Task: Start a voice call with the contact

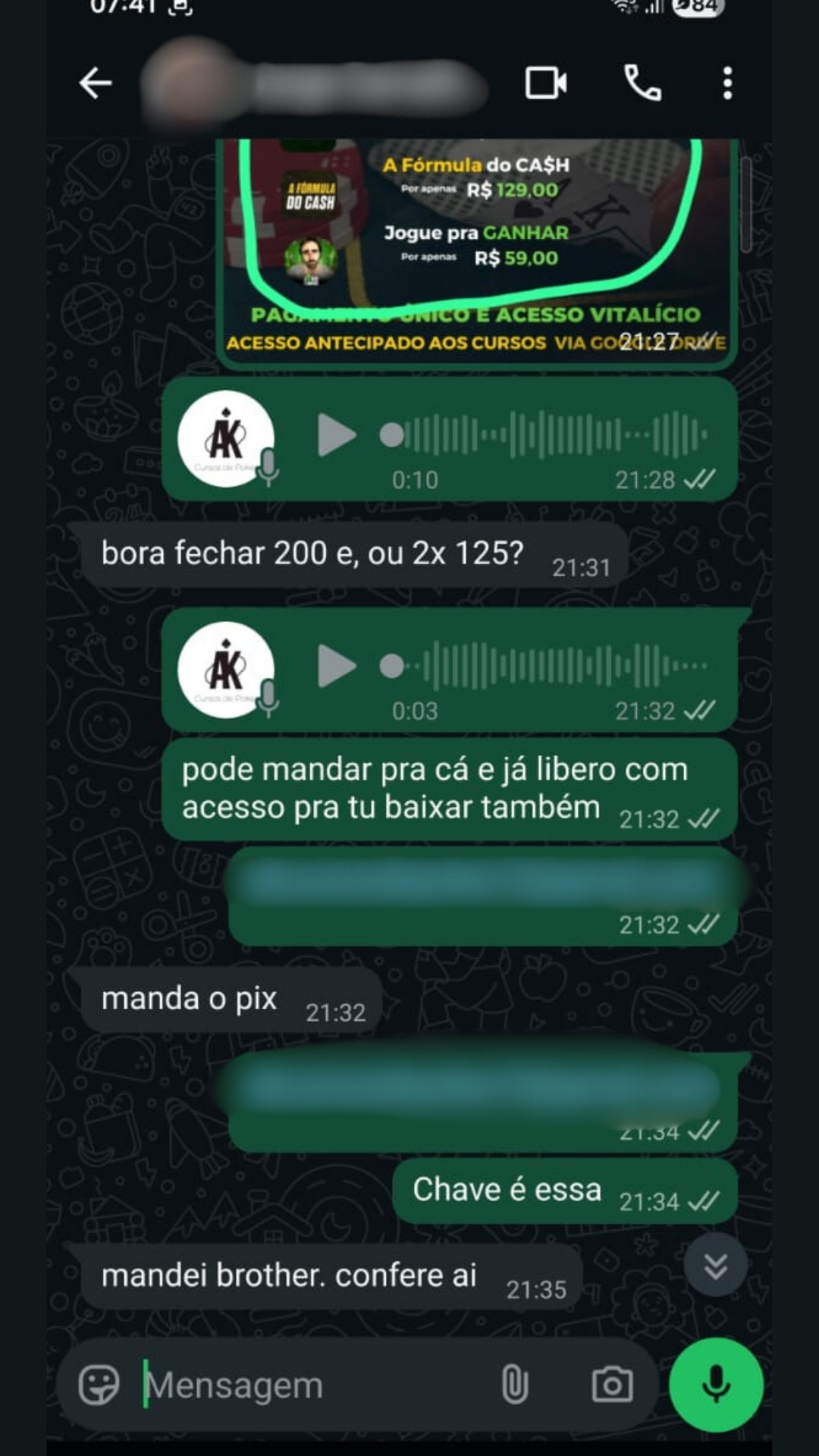Action: point(641,83)
